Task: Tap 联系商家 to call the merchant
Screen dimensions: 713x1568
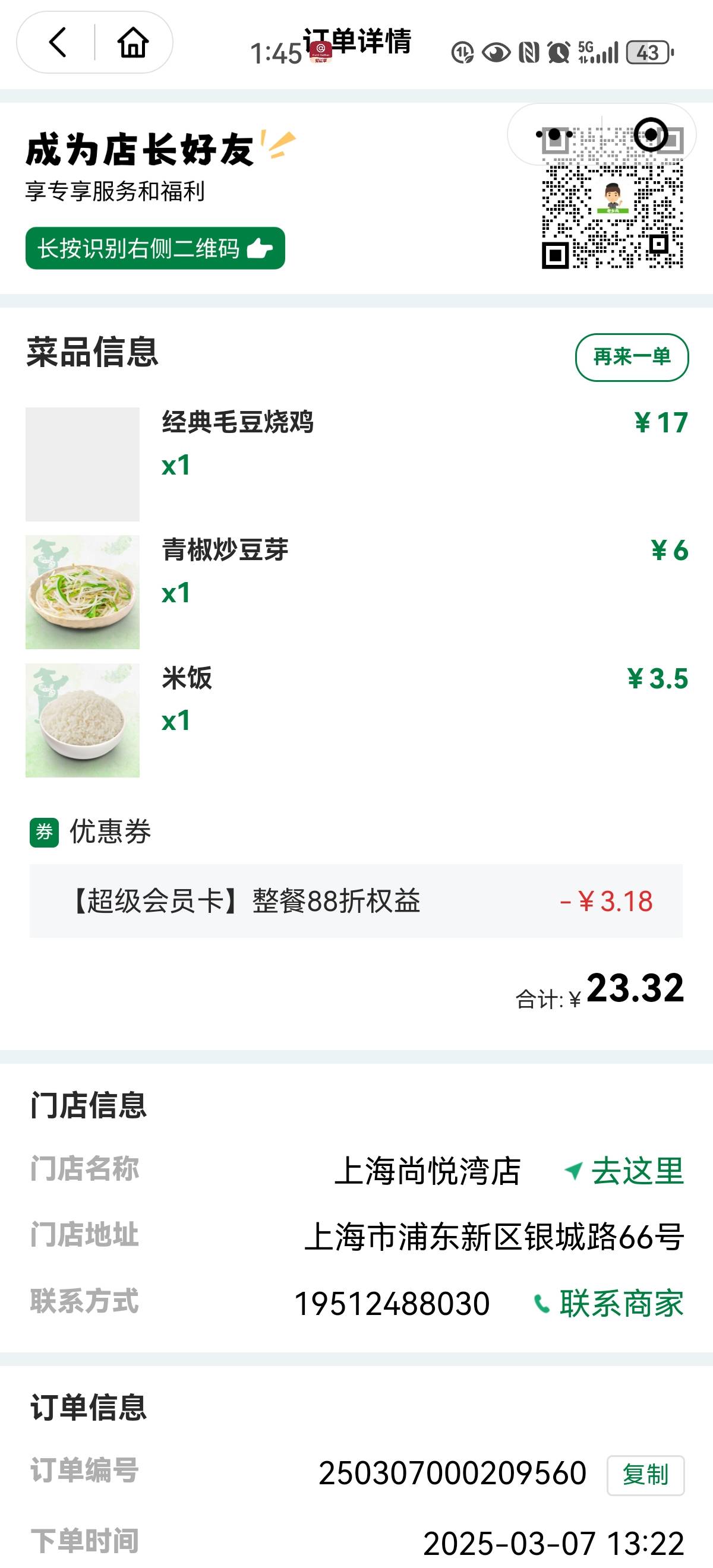Action: [608, 1303]
